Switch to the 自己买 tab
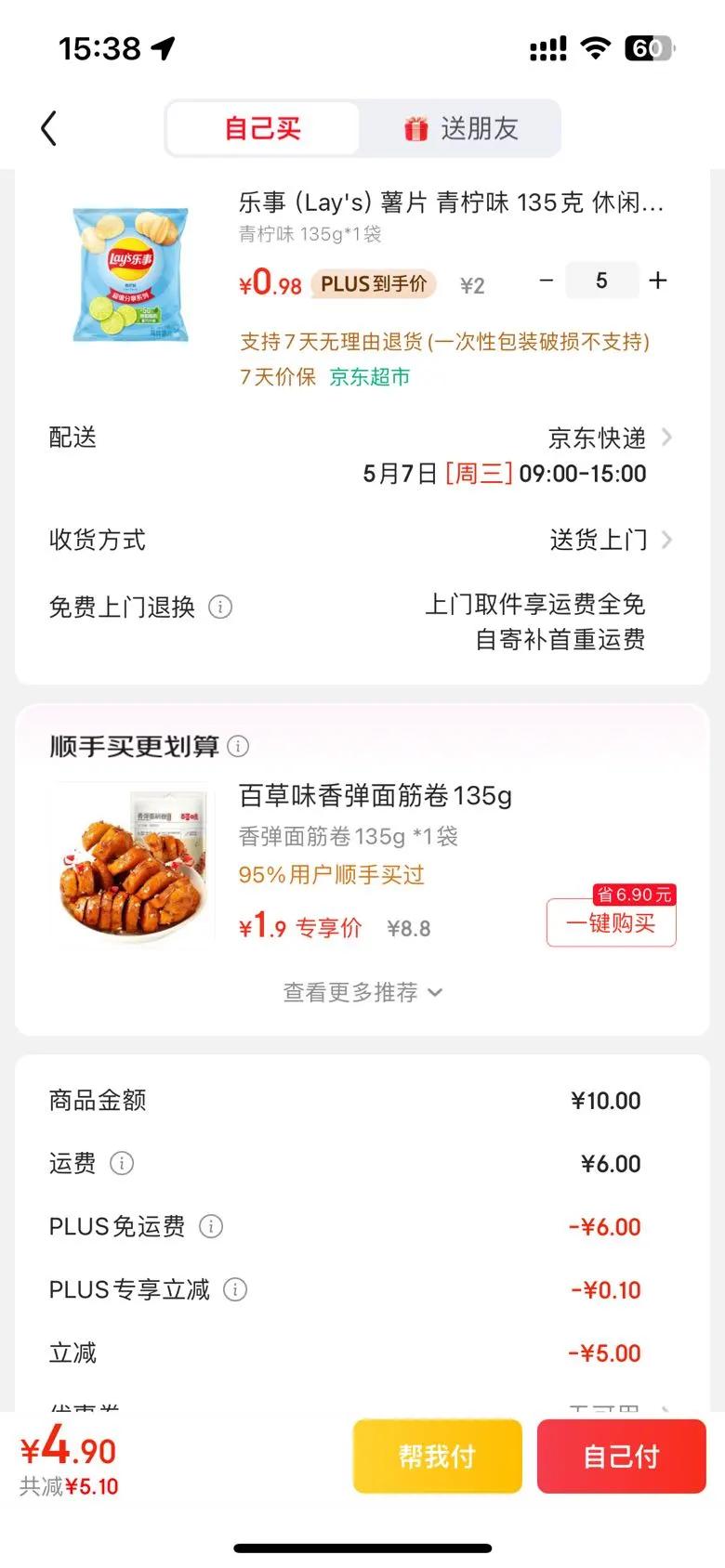Screen dimensions: 725x1568 (263, 128)
